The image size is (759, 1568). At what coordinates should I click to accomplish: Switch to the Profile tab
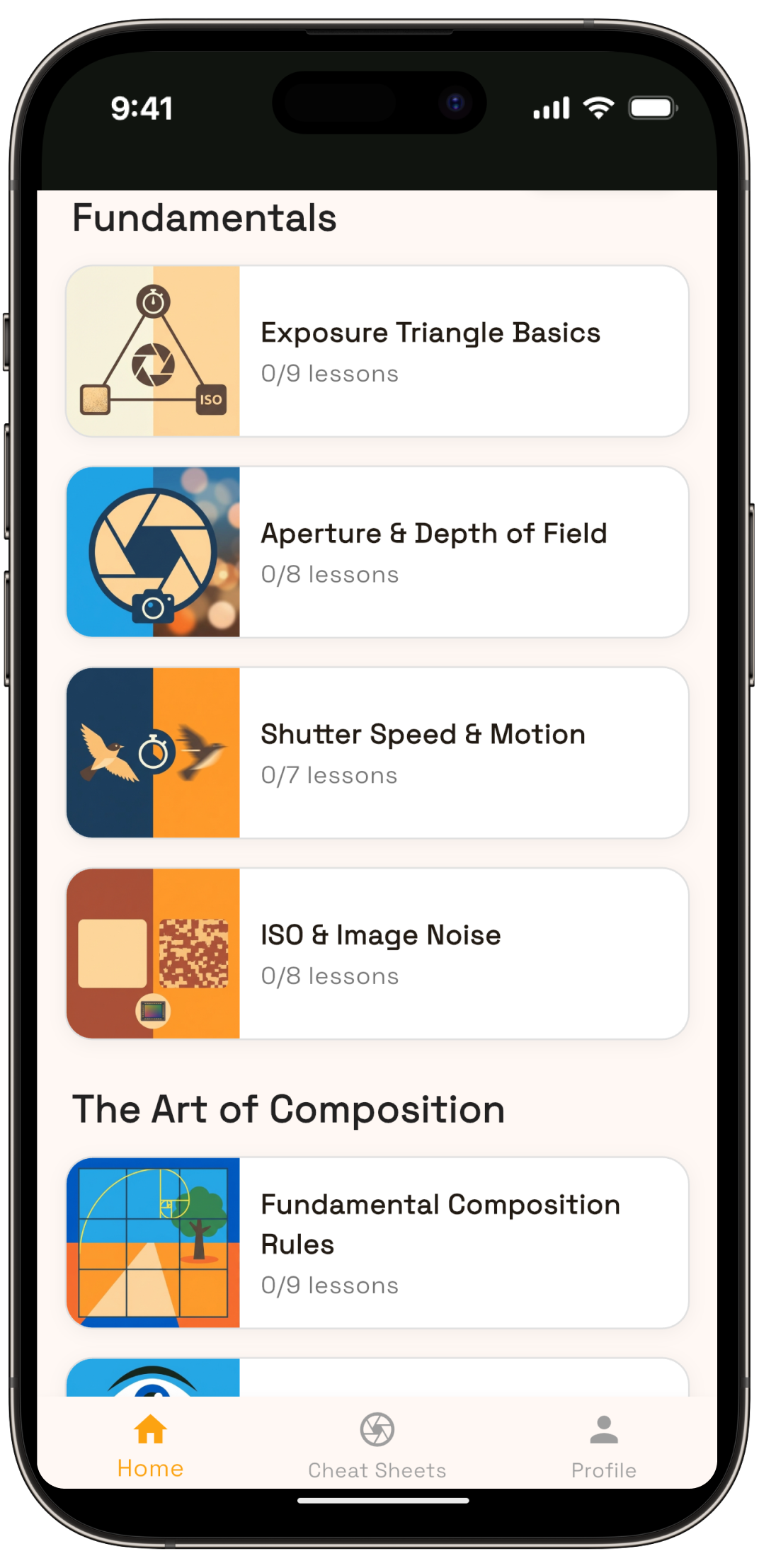coord(603,1446)
